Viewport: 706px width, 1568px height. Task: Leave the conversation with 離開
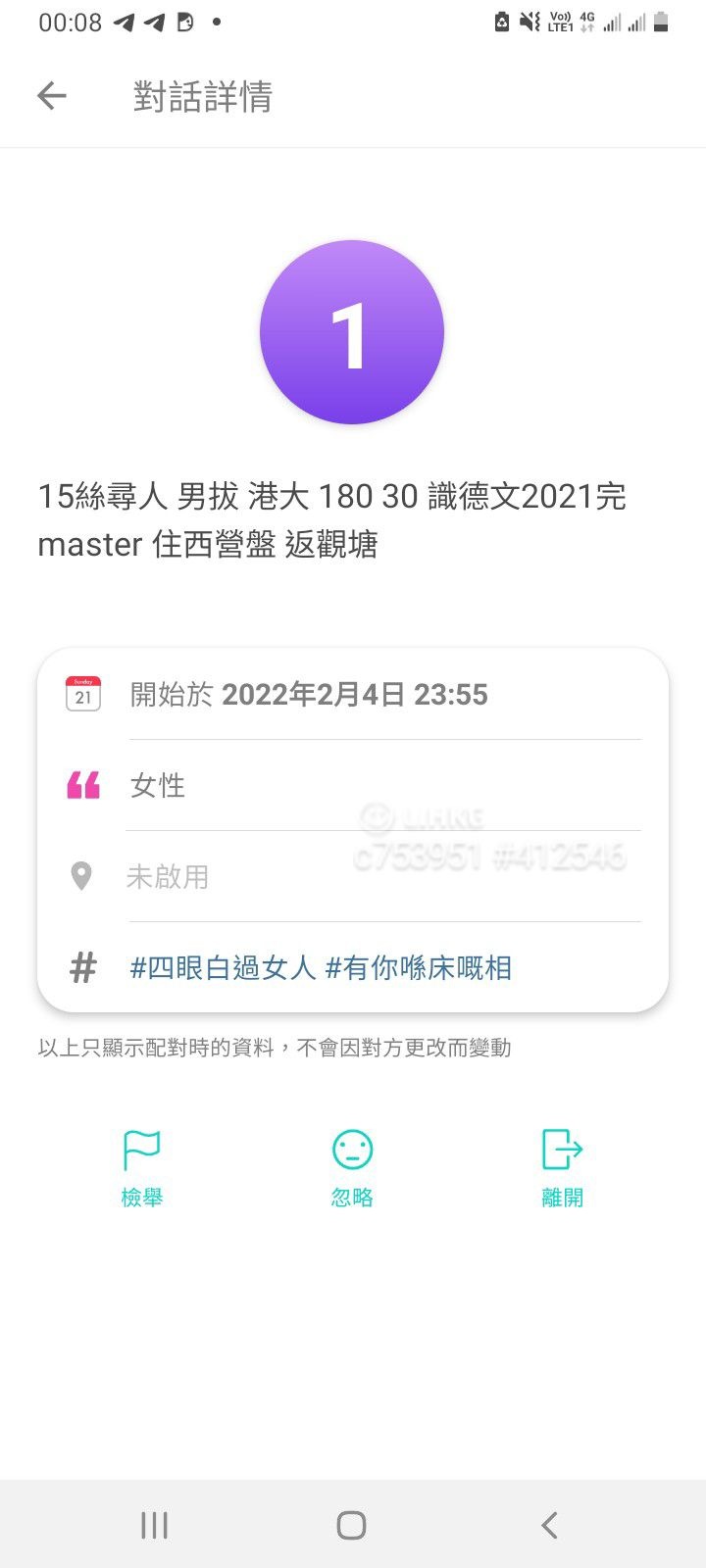pyautogui.click(x=563, y=1168)
